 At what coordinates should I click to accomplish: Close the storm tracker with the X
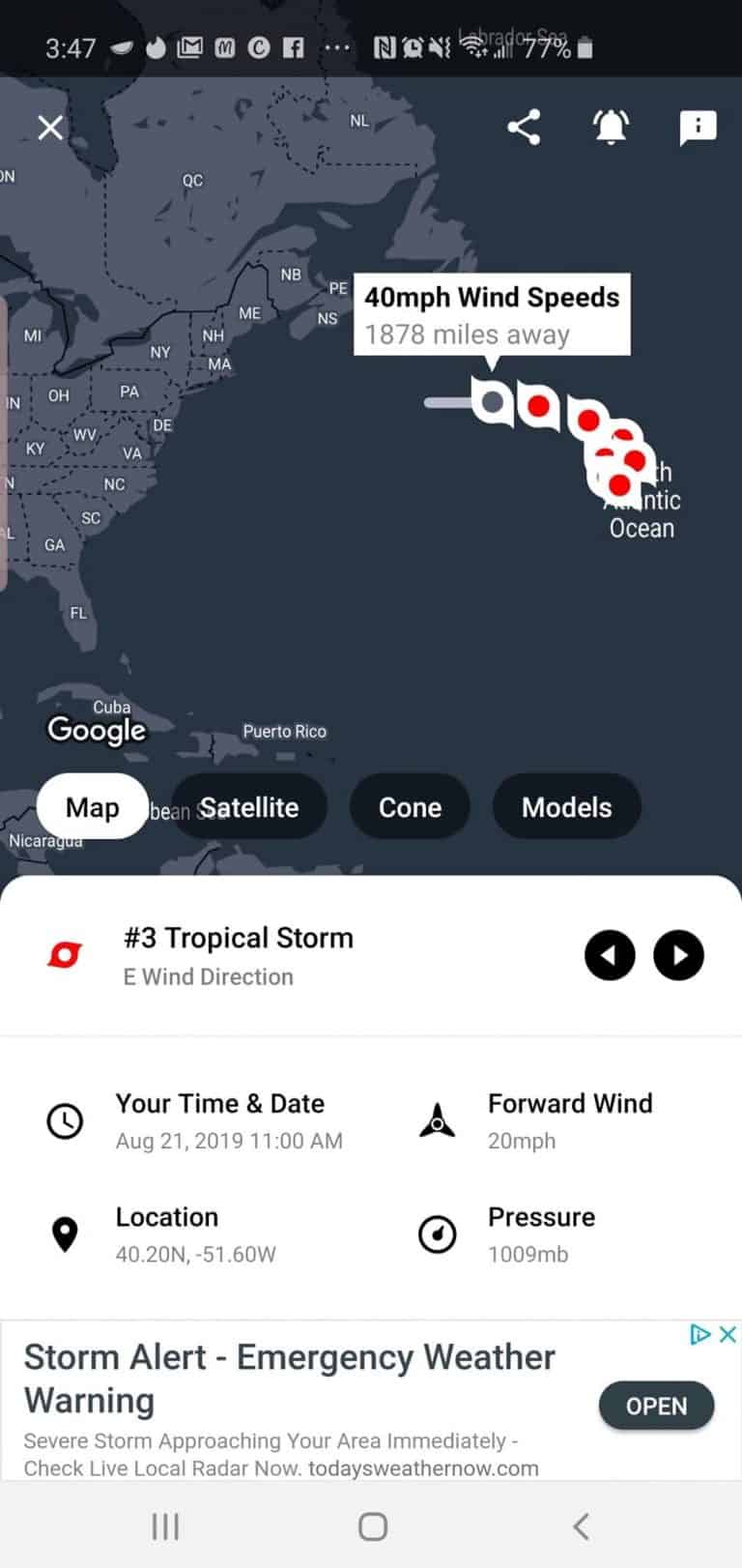pos(49,127)
